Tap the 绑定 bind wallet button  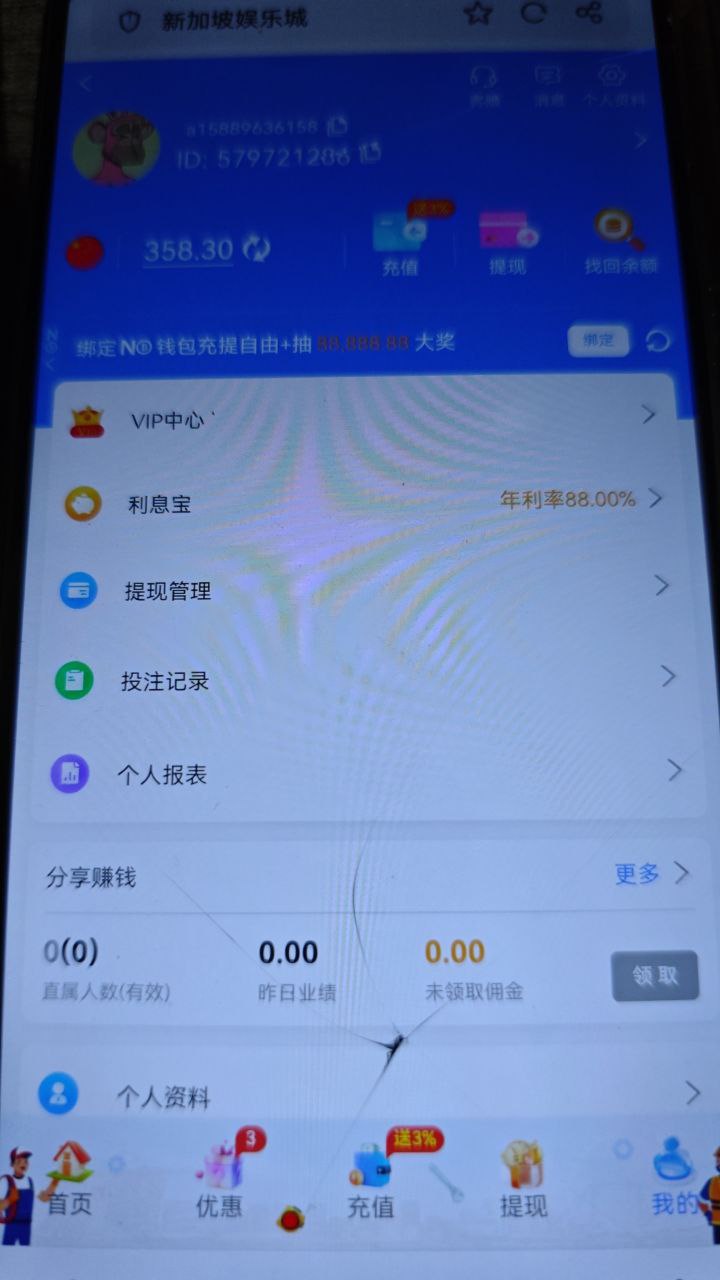599,340
